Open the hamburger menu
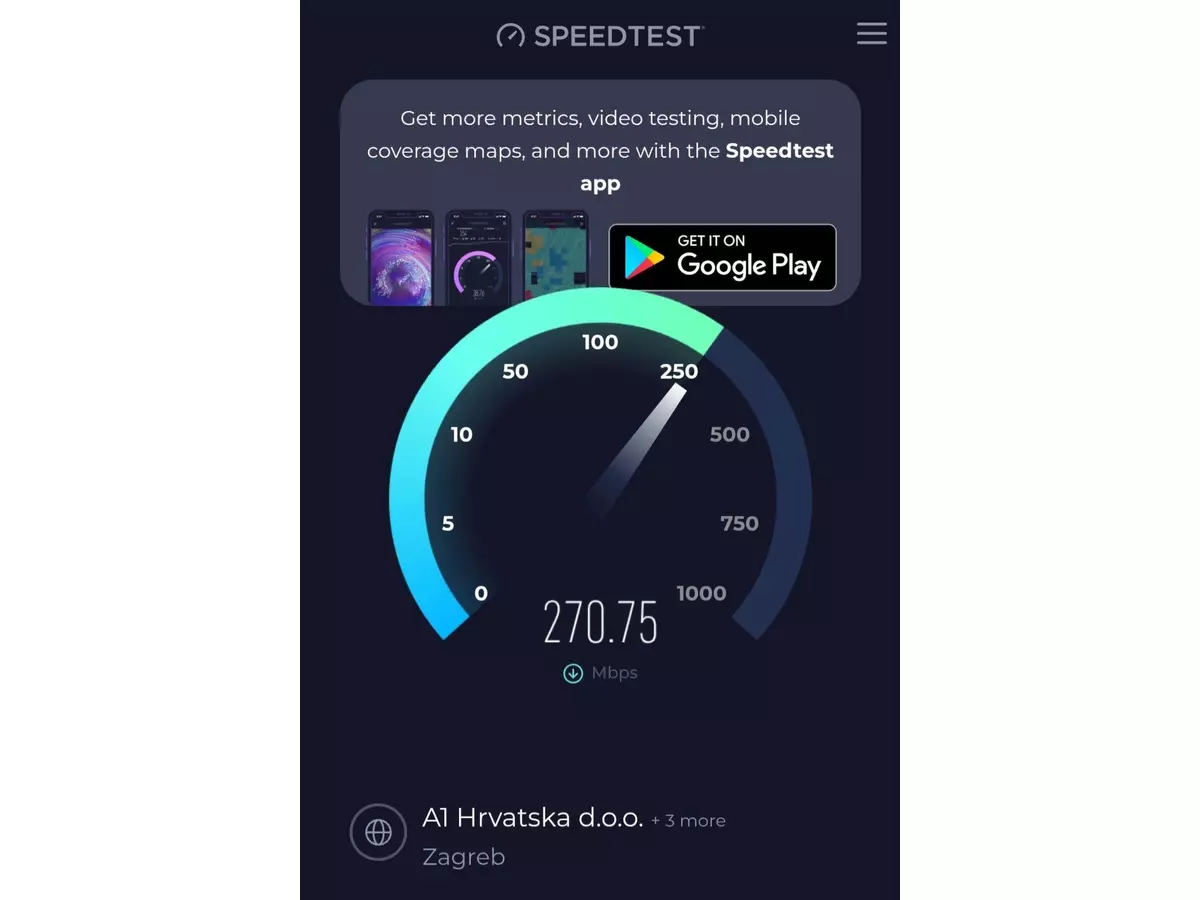The width and height of the screenshot is (1200, 900). [x=871, y=34]
